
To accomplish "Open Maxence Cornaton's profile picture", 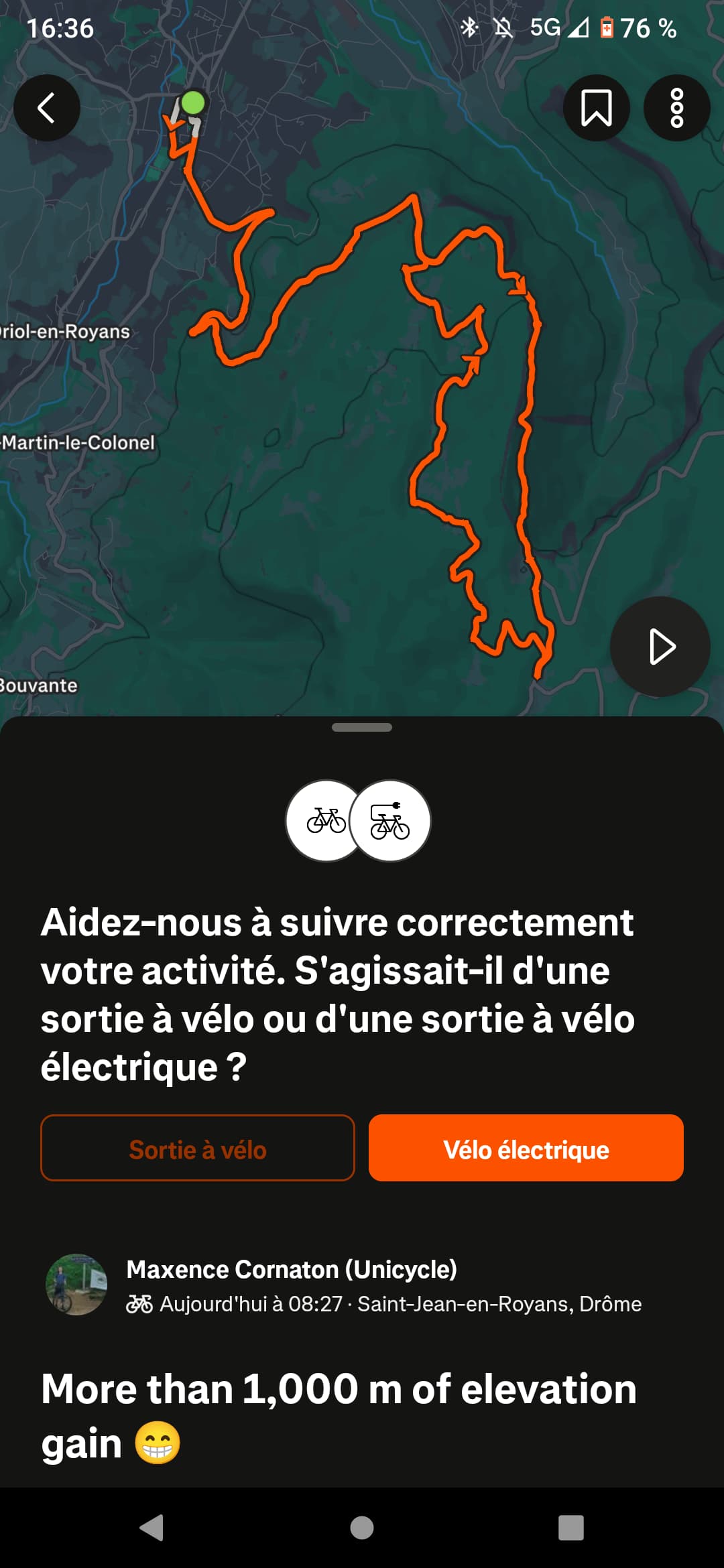I will point(76,1285).
